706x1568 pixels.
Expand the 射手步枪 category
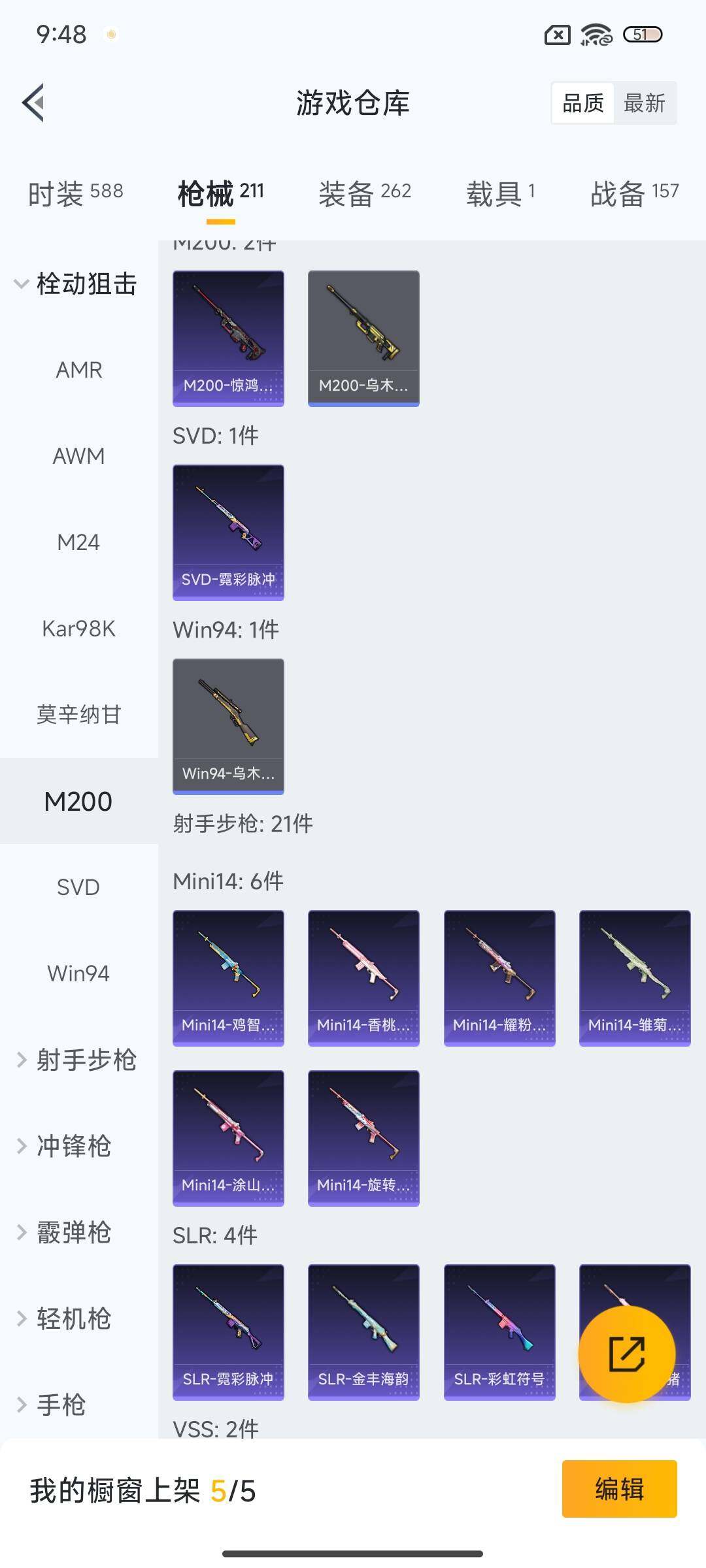click(85, 1060)
